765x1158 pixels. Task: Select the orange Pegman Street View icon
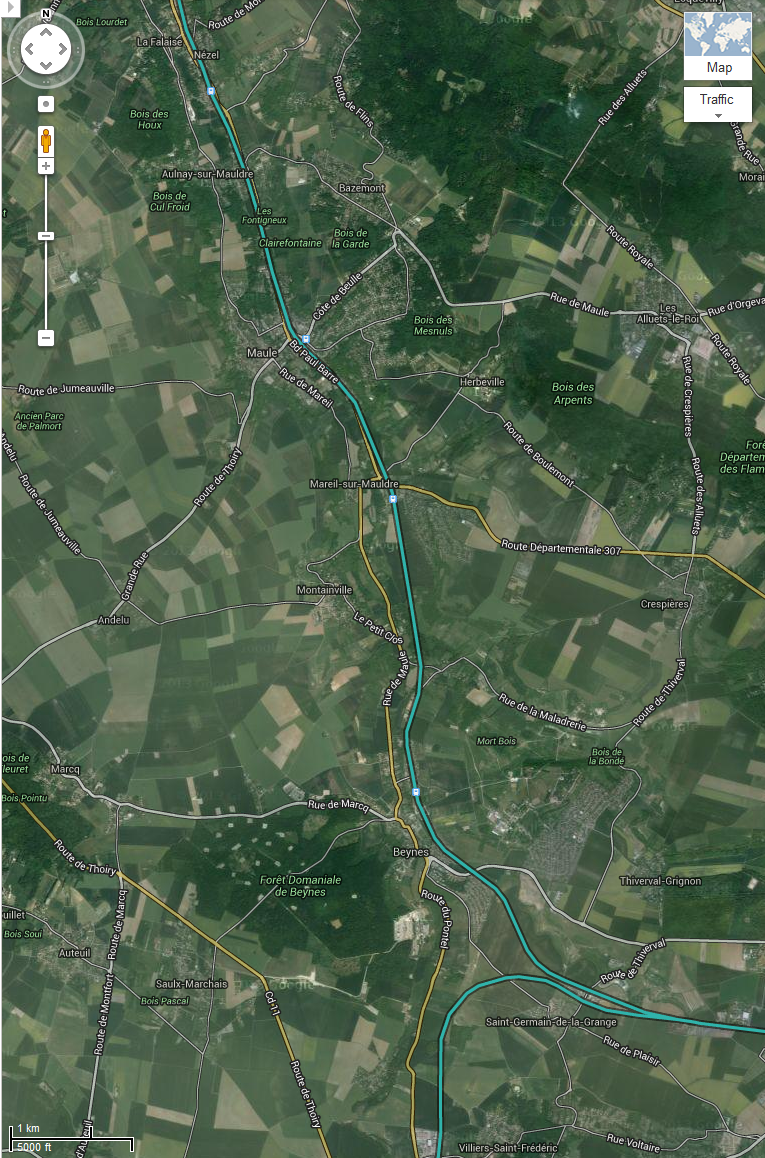45,141
